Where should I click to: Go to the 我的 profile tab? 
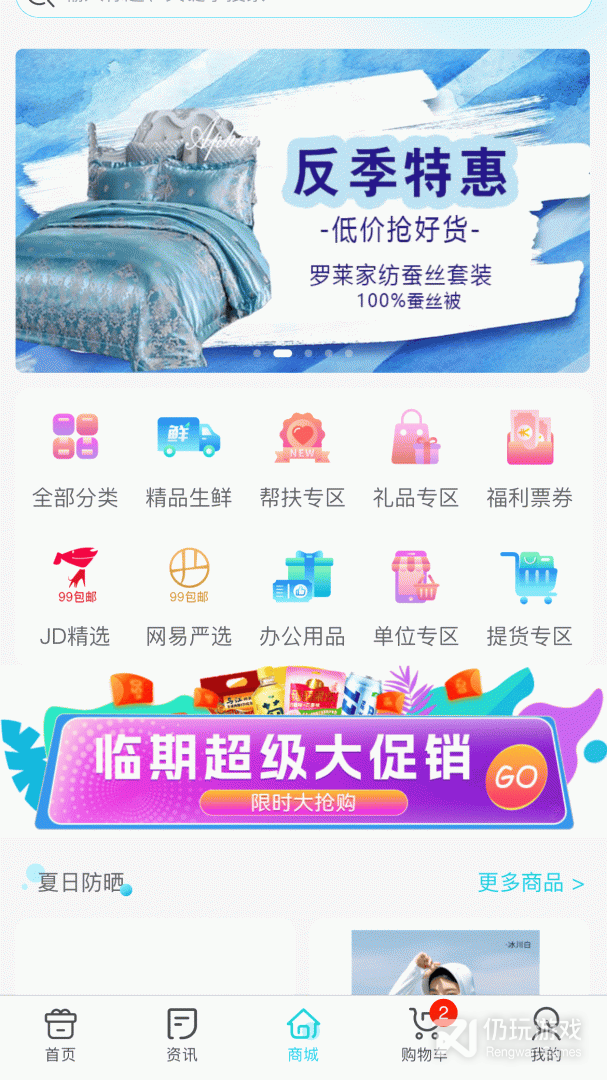(546, 1036)
